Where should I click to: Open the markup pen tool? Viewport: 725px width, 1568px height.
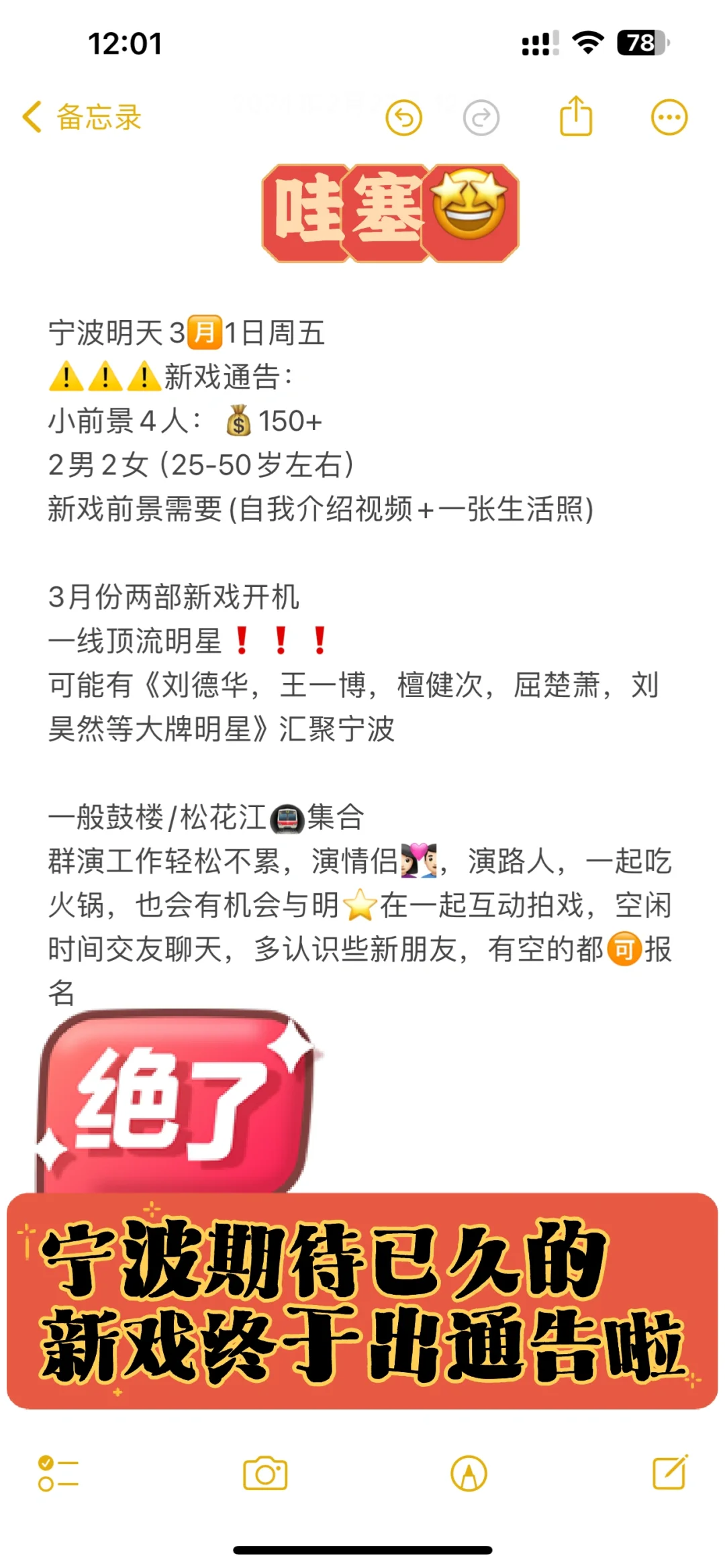[x=469, y=1473]
